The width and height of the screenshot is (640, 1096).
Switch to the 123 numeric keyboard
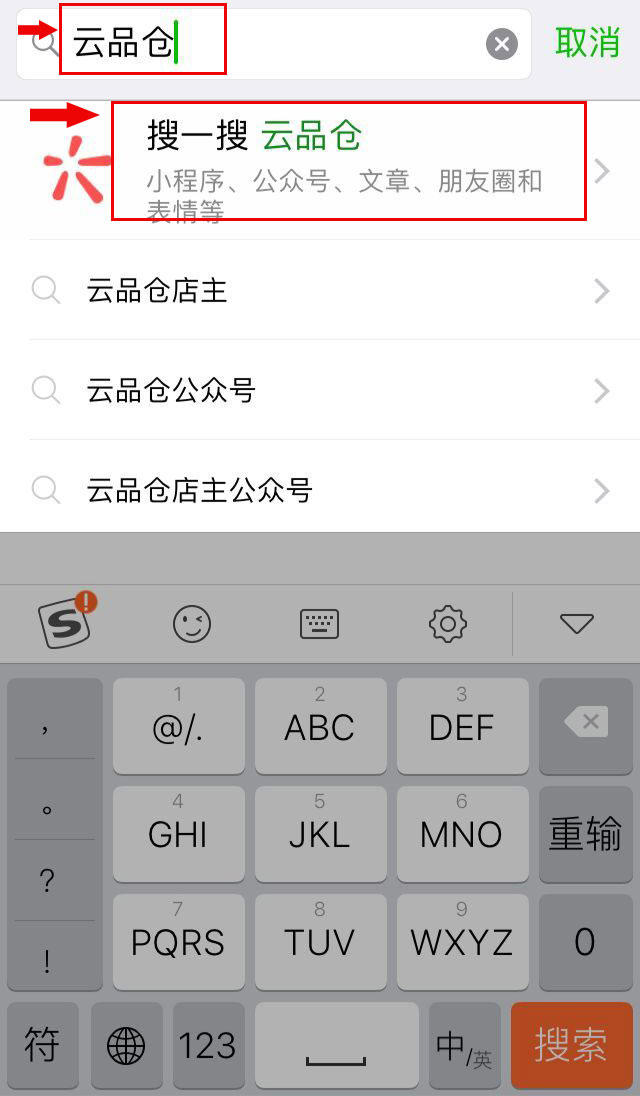point(207,1045)
